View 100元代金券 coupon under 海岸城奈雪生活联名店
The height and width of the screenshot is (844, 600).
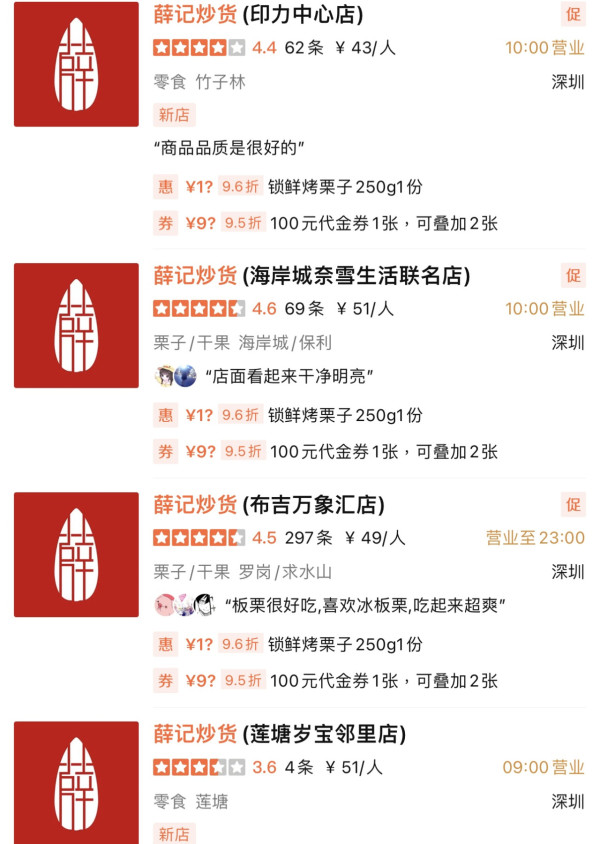[x=382, y=452]
